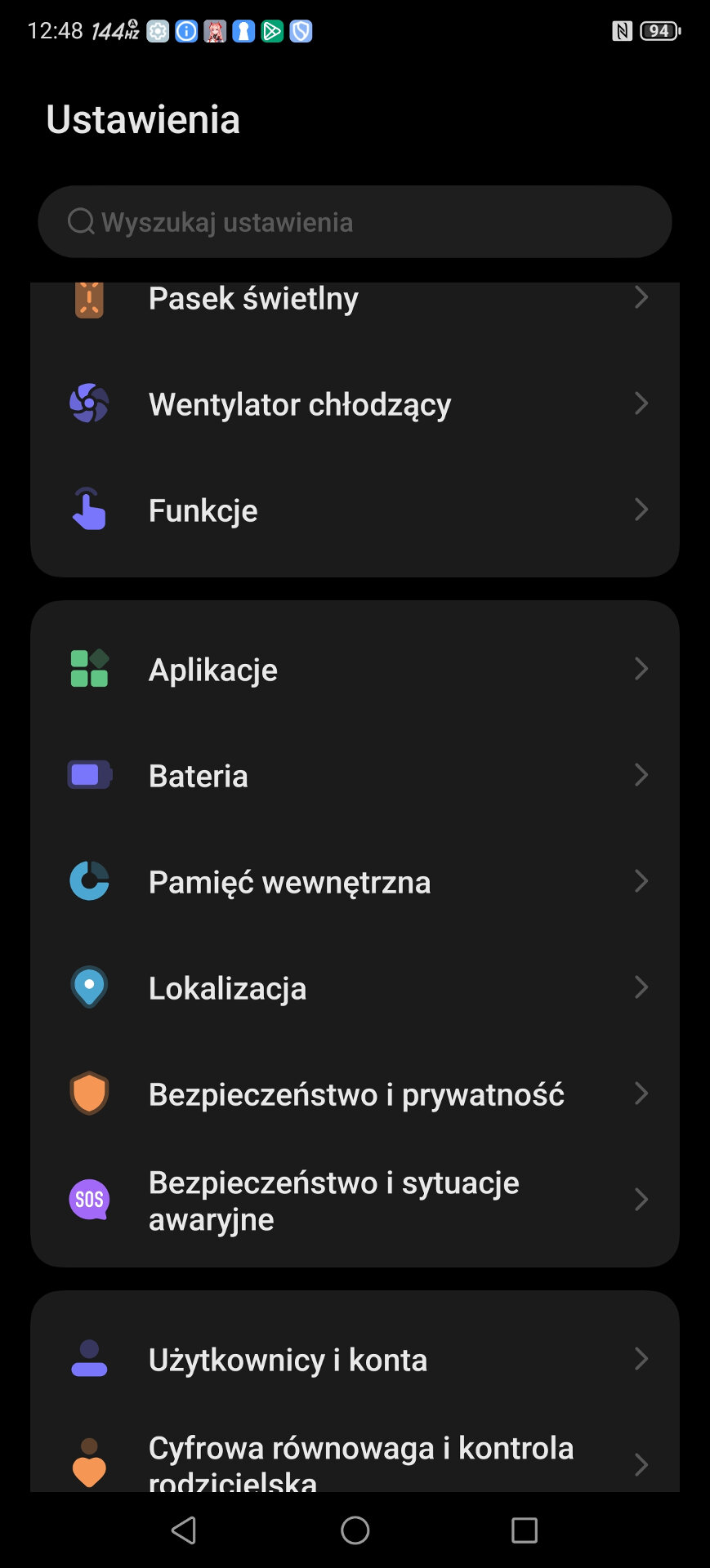Viewport: 710px width, 1568px height.
Task: View Pamięć wewnętrzna storage details
Action: click(355, 882)
